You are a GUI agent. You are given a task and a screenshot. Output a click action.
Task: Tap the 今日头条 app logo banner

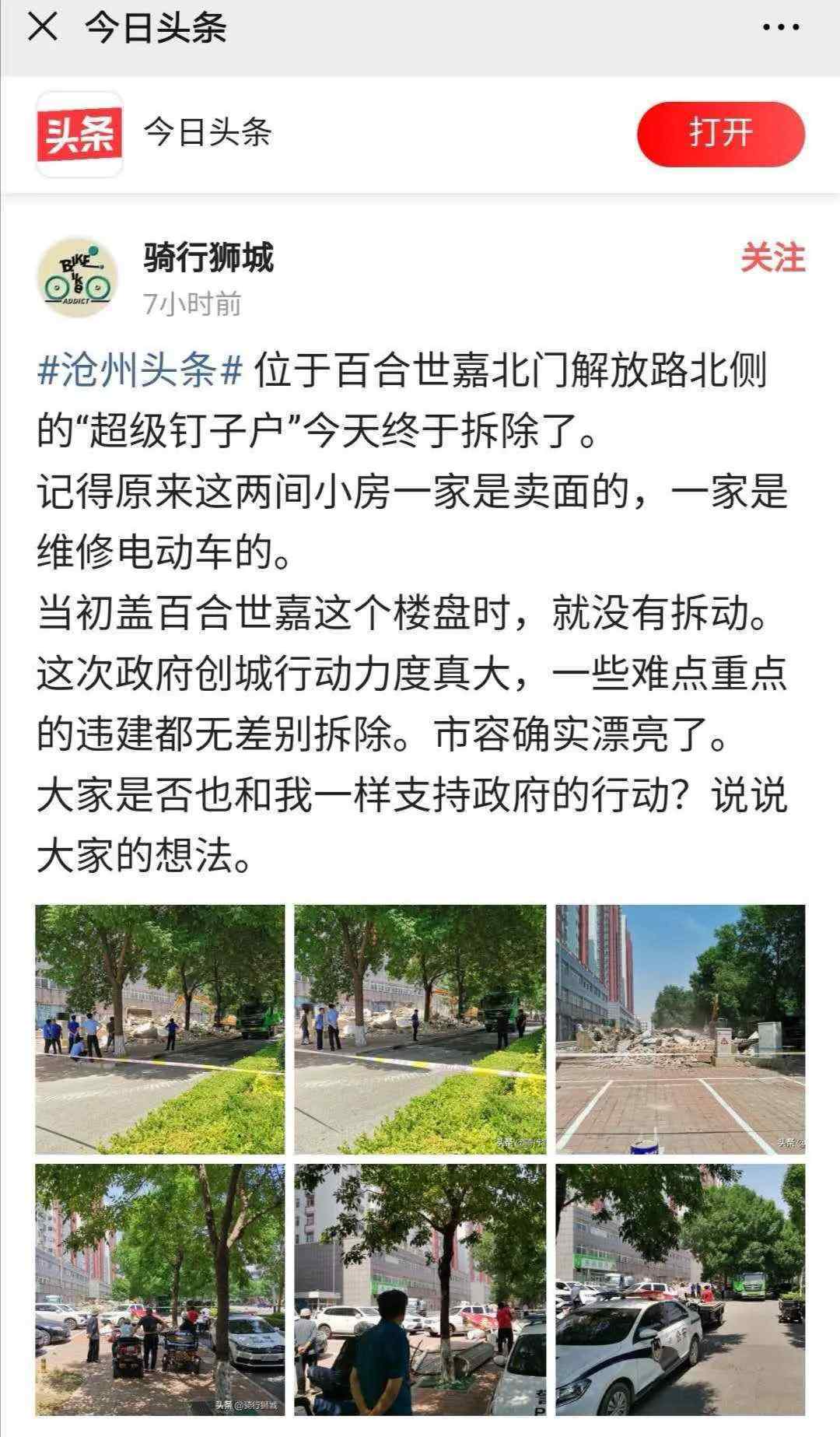tap(79, 134)
